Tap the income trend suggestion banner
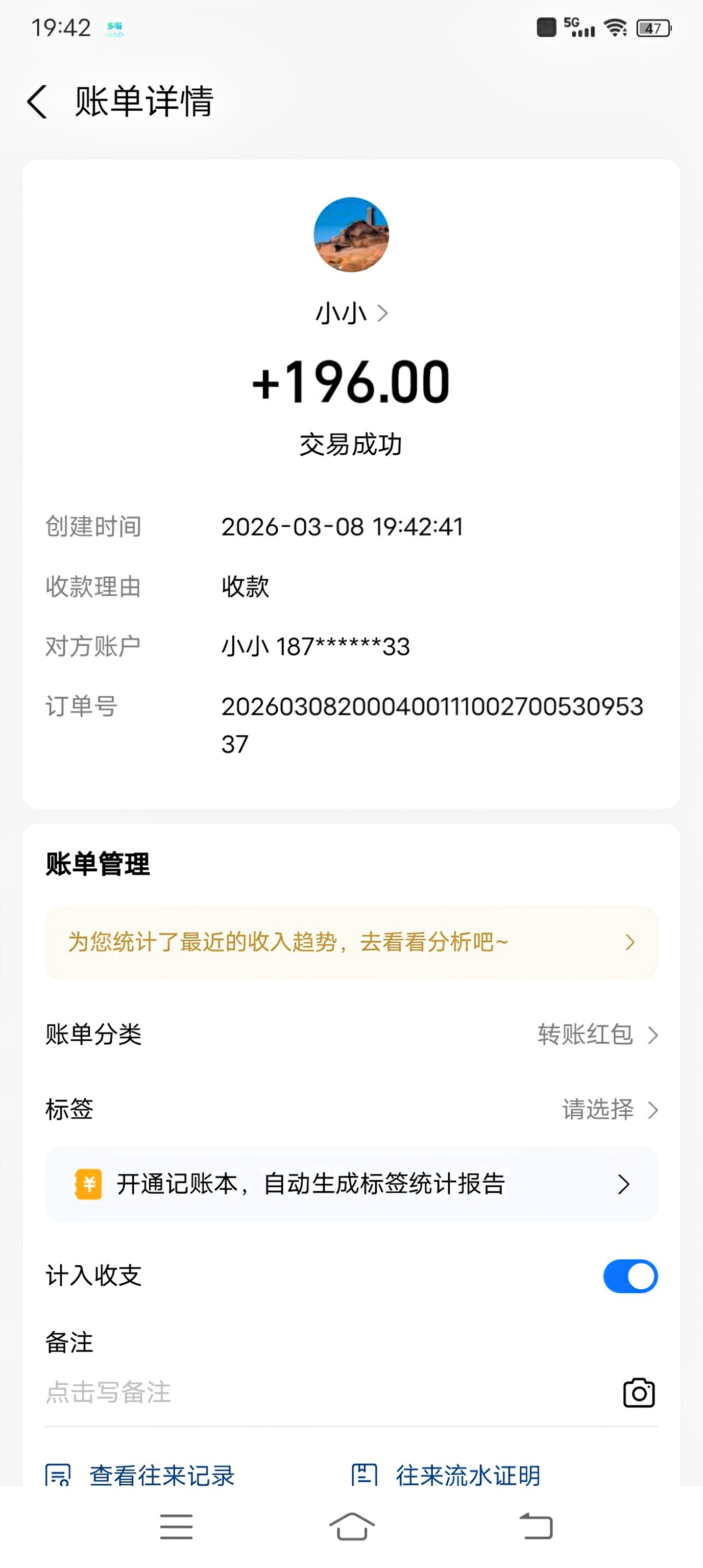The width and height of the screenshot is (703, 1568). tap(351, 941)
